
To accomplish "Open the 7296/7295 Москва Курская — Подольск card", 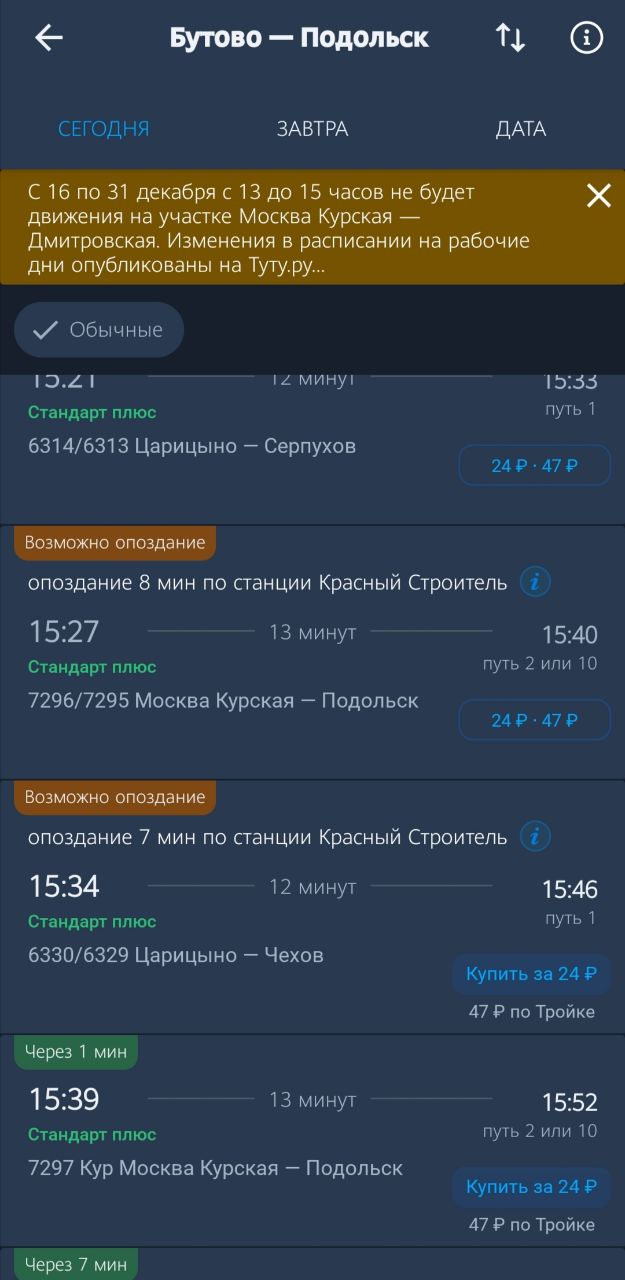I will 312,652.
